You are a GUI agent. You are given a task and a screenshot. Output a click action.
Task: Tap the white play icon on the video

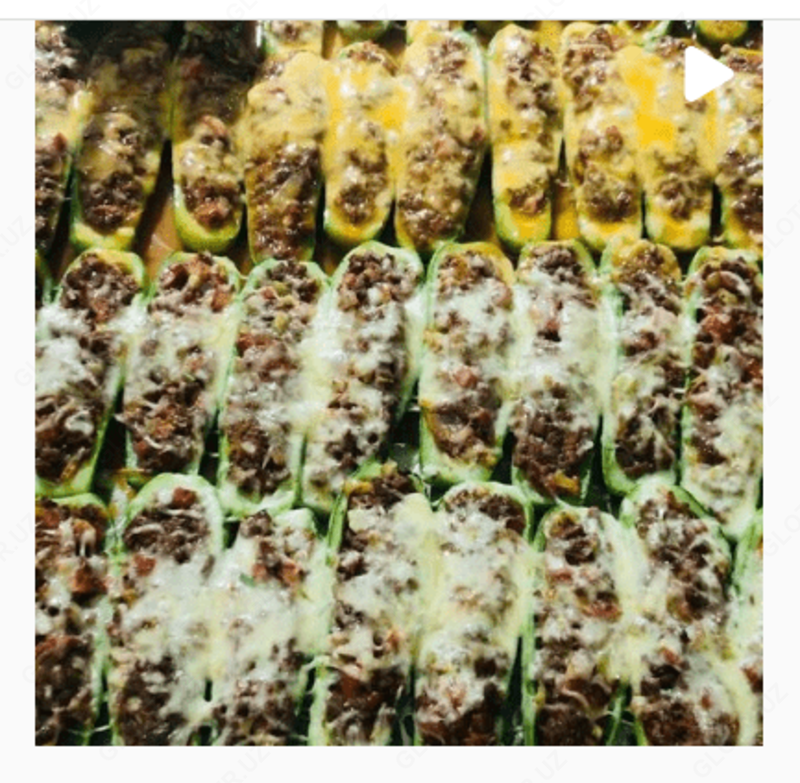(706, 75)
